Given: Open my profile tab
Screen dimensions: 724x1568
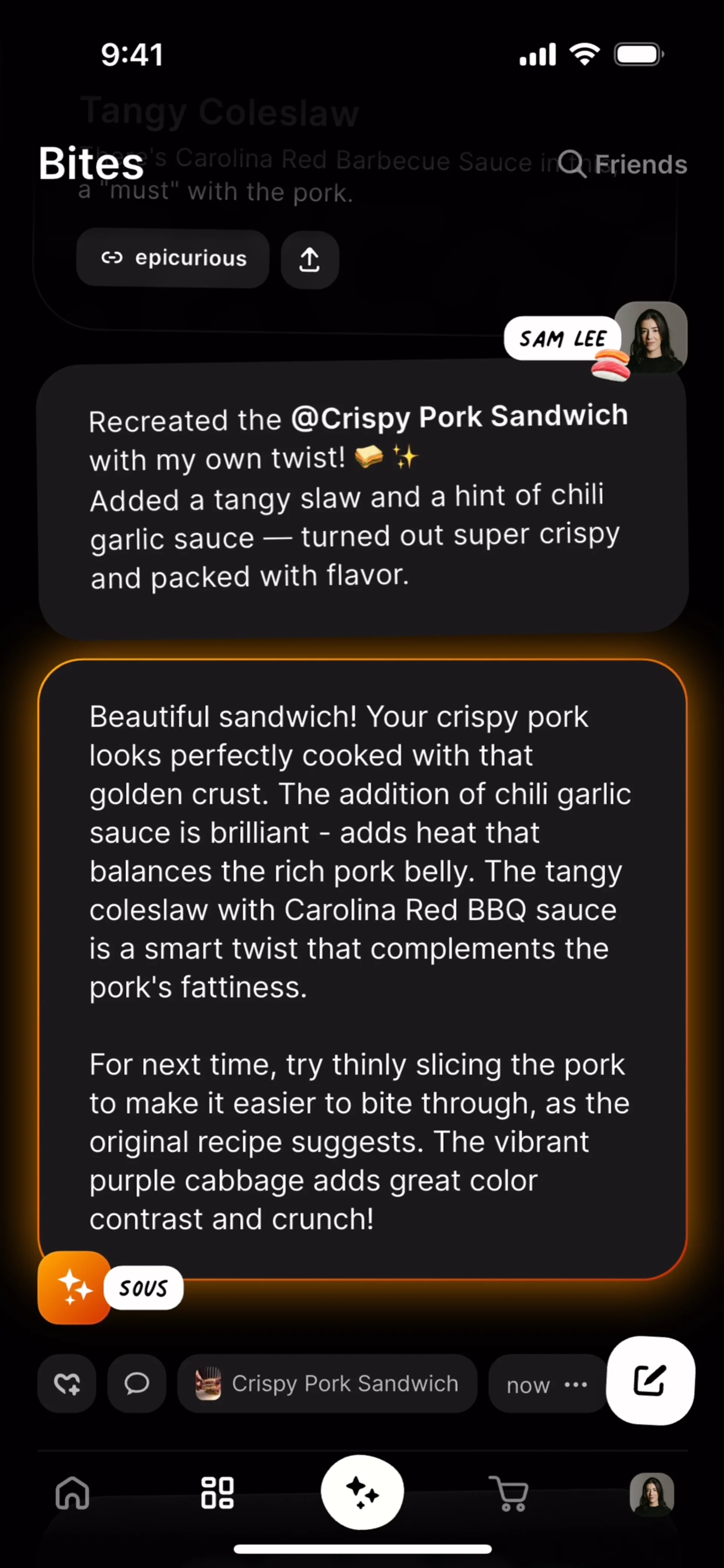Looking at the screenshot, I should pos(651,1493).
